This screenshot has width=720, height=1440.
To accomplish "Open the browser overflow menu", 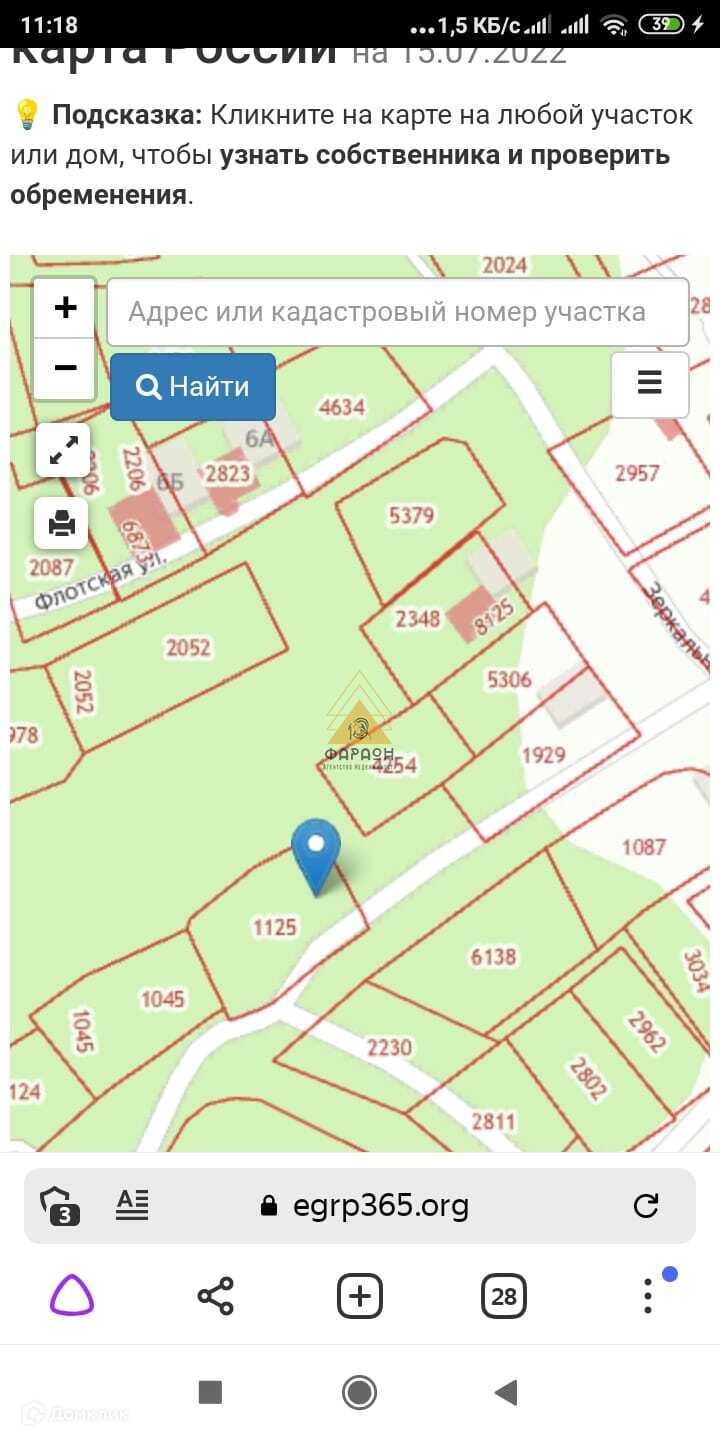I will 648,1297.
